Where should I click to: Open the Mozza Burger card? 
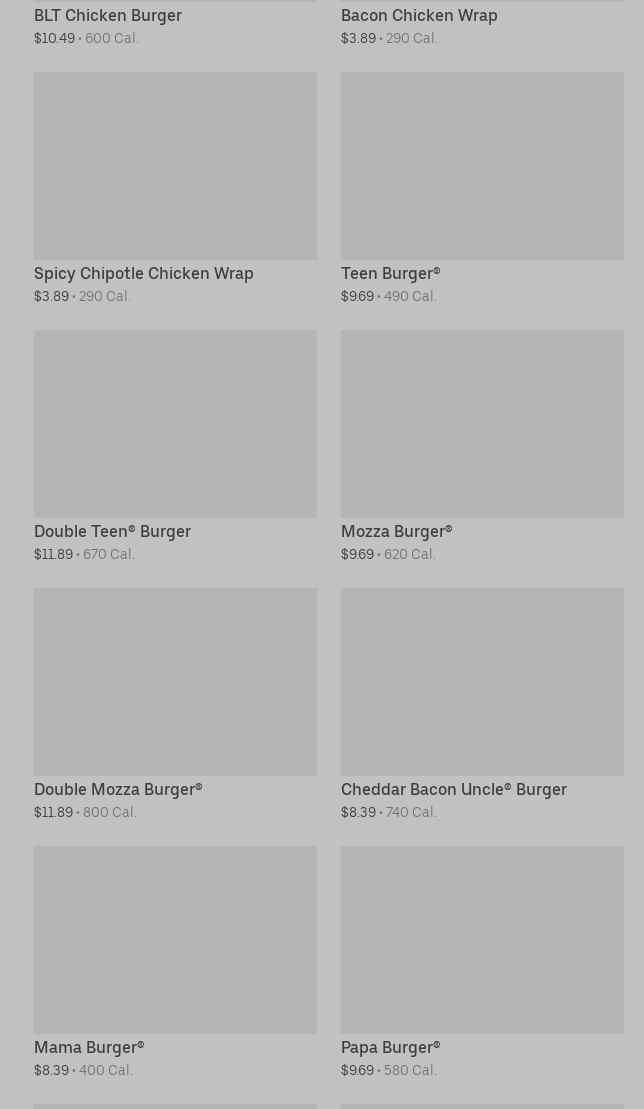click(482, 424)
